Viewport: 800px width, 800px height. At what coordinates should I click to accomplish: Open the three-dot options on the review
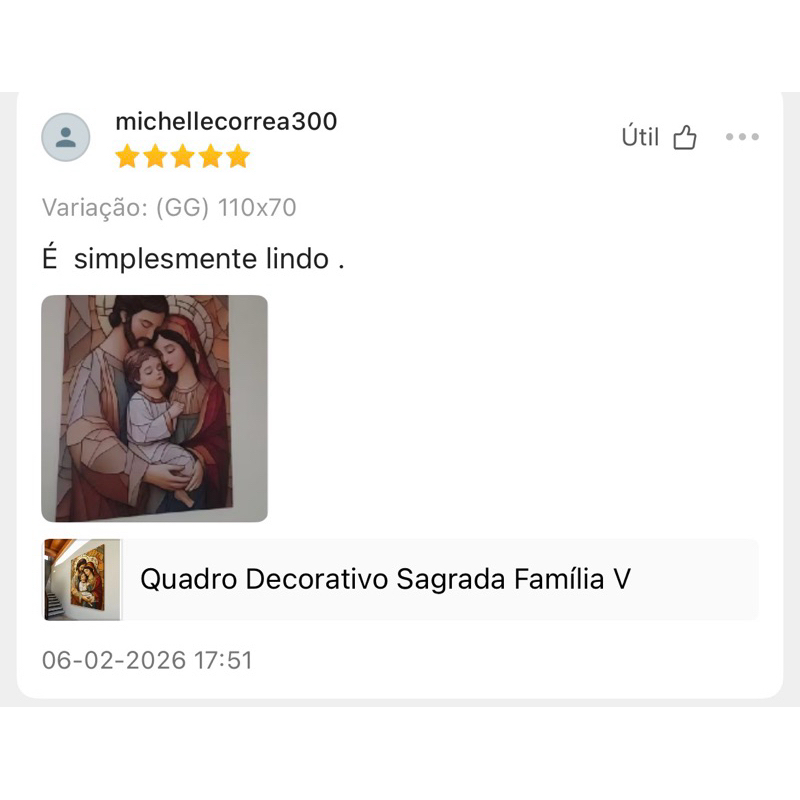(x=742, y=137)
